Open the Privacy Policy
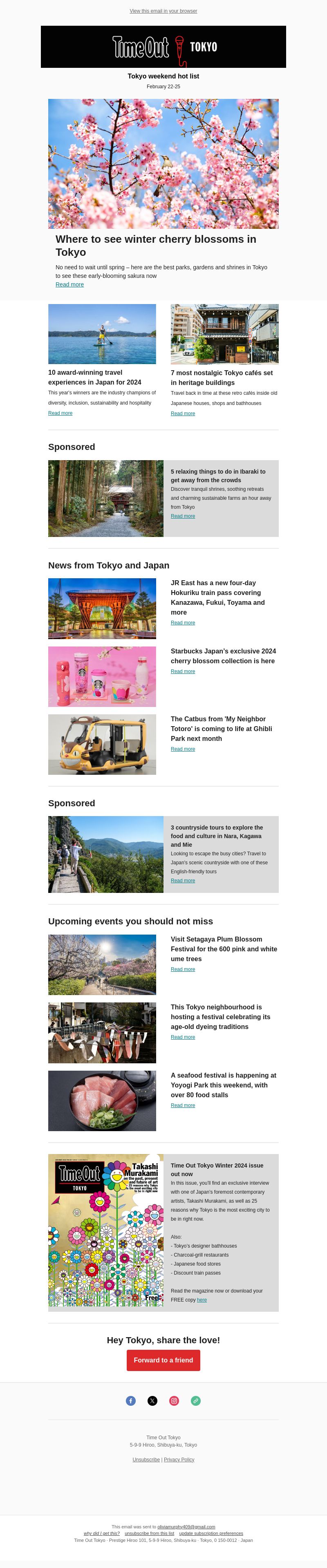 [x=179, y=1460]
